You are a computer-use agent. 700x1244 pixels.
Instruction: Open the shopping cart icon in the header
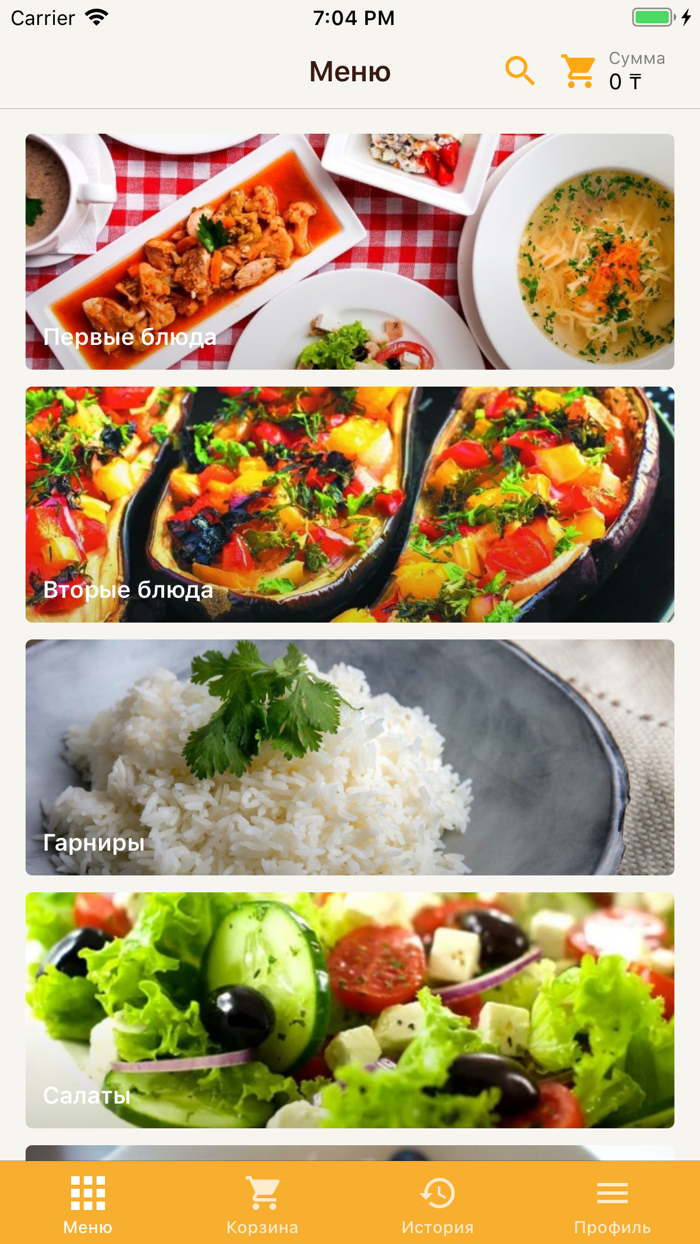(x=579, y=71)
